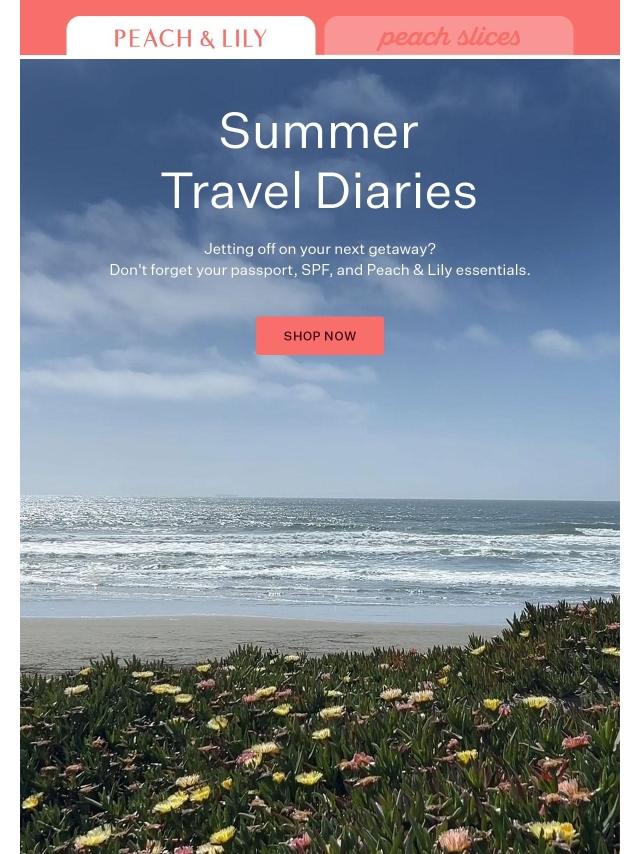Switch to the Peach & Lily tab

pos(190,38)
